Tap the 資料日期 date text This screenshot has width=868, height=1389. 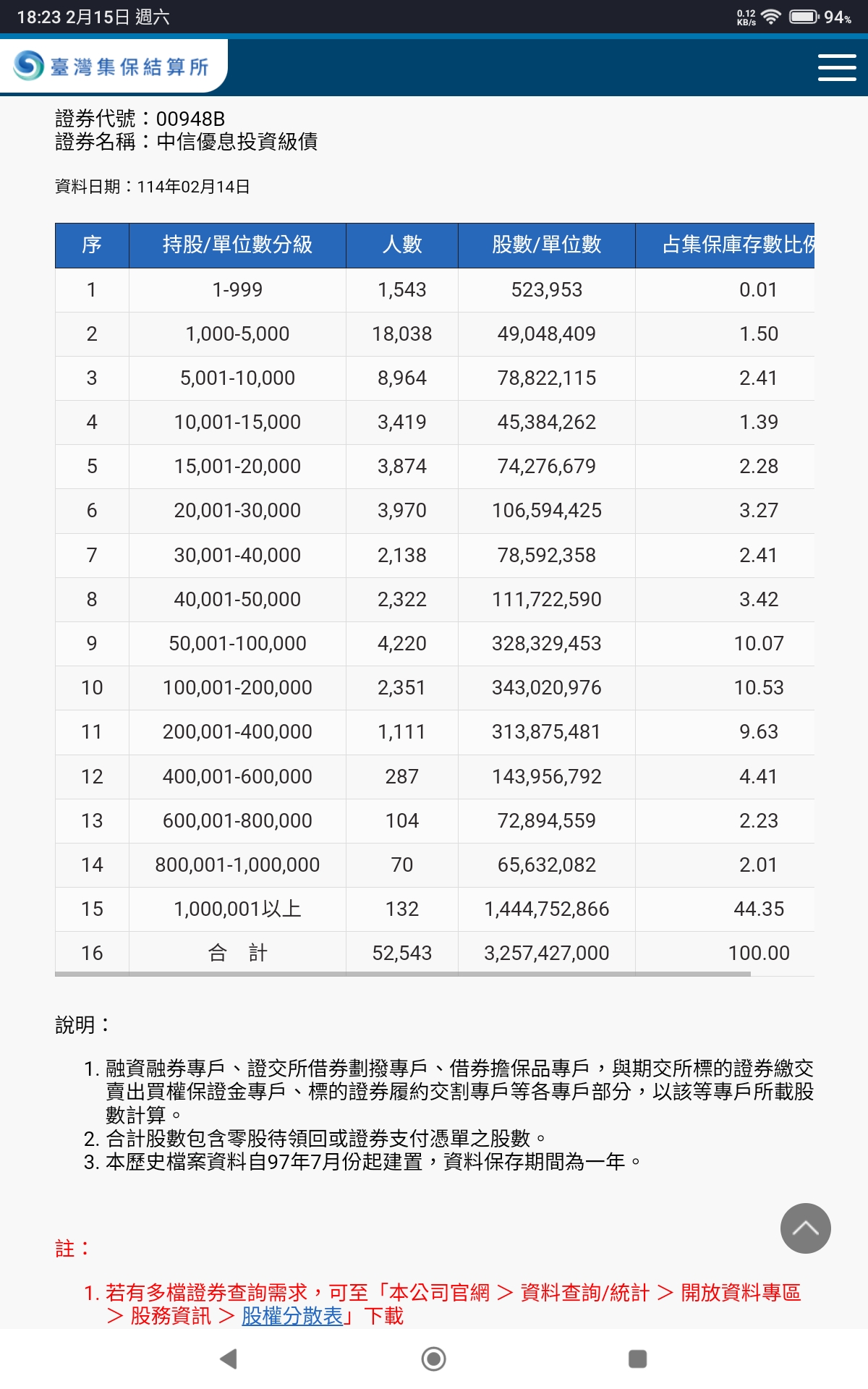(156, 187)
